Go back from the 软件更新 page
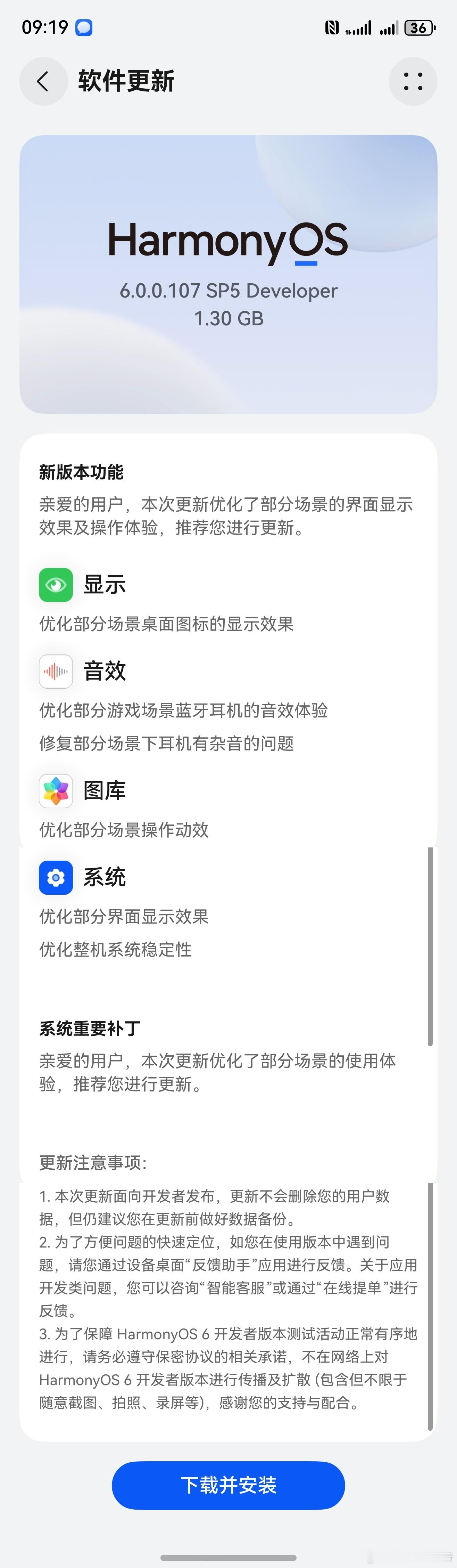 (43, 82)
